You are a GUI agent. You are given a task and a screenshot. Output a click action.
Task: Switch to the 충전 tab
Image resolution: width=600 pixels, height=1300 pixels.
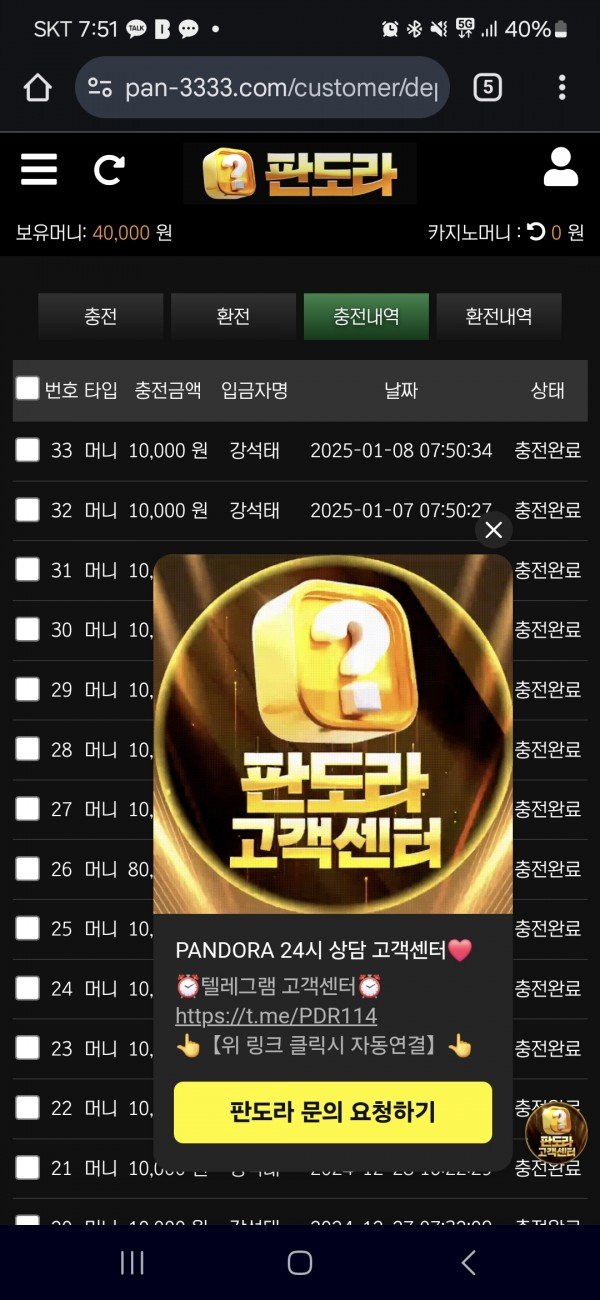(x=100, y=317)
